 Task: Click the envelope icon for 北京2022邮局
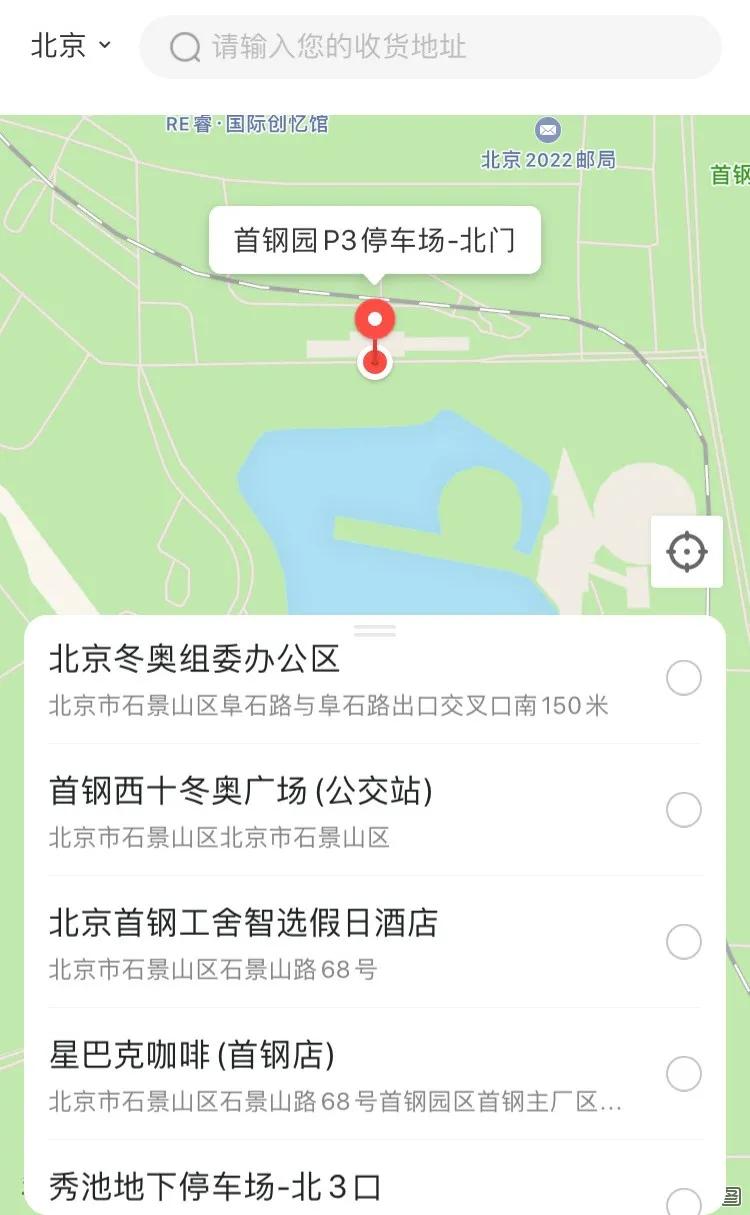(x=546, y=131)
